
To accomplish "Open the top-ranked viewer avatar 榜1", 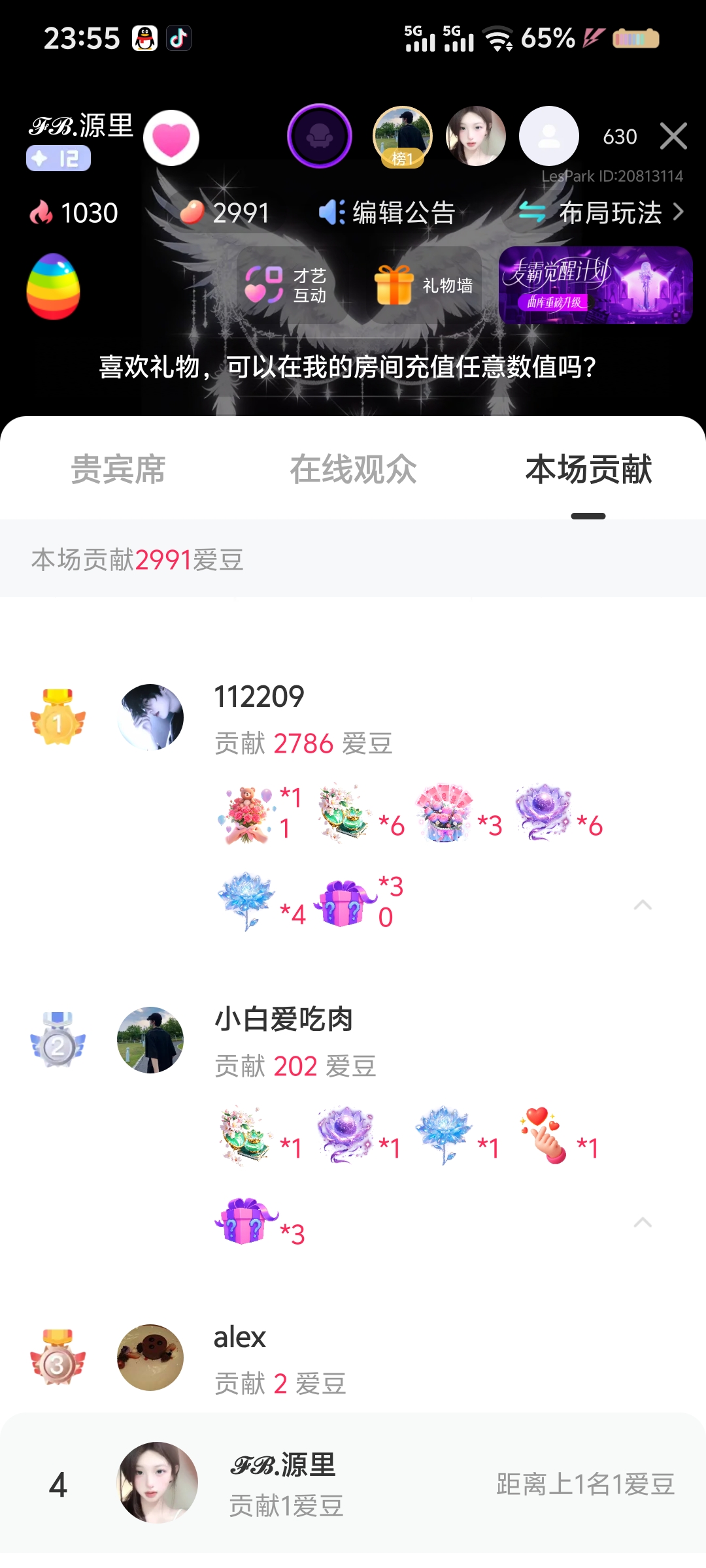I will (x=402, y=137).
